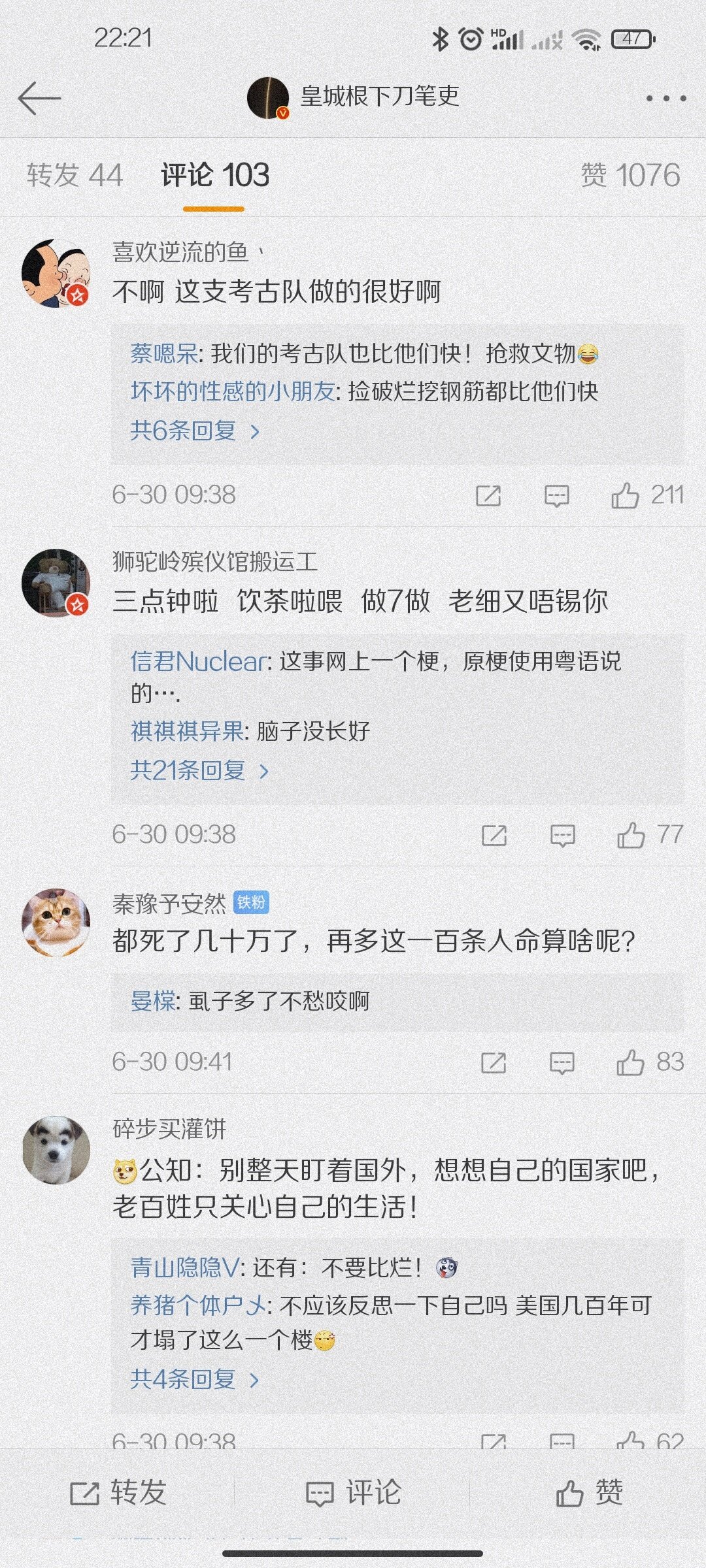Go back using the top-left arrow
This screenshot has height=1568, width=706.
(x=39, y=98)
